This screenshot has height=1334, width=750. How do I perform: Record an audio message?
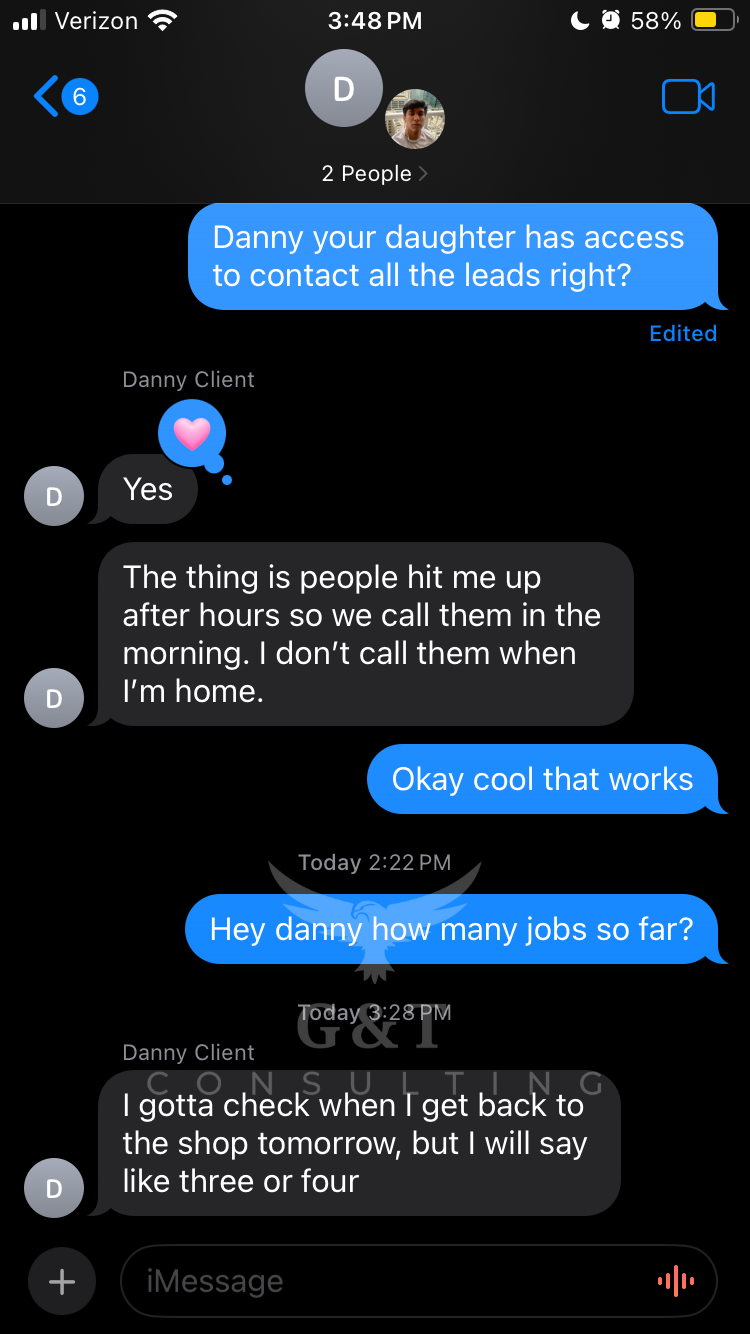[x=675, y=1281]
